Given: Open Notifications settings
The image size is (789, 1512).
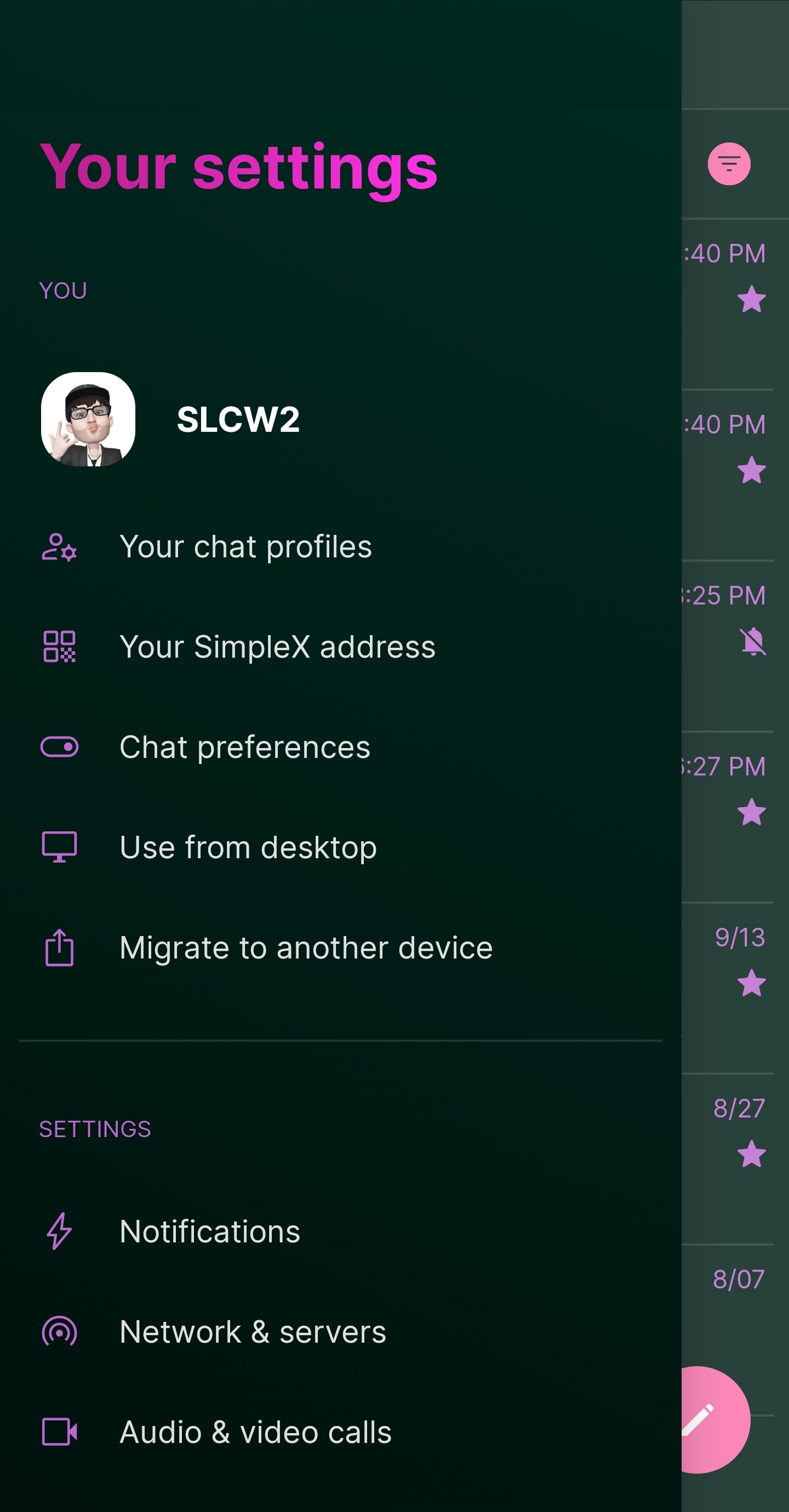Looking at the screenshot, I should (209, 1231).
